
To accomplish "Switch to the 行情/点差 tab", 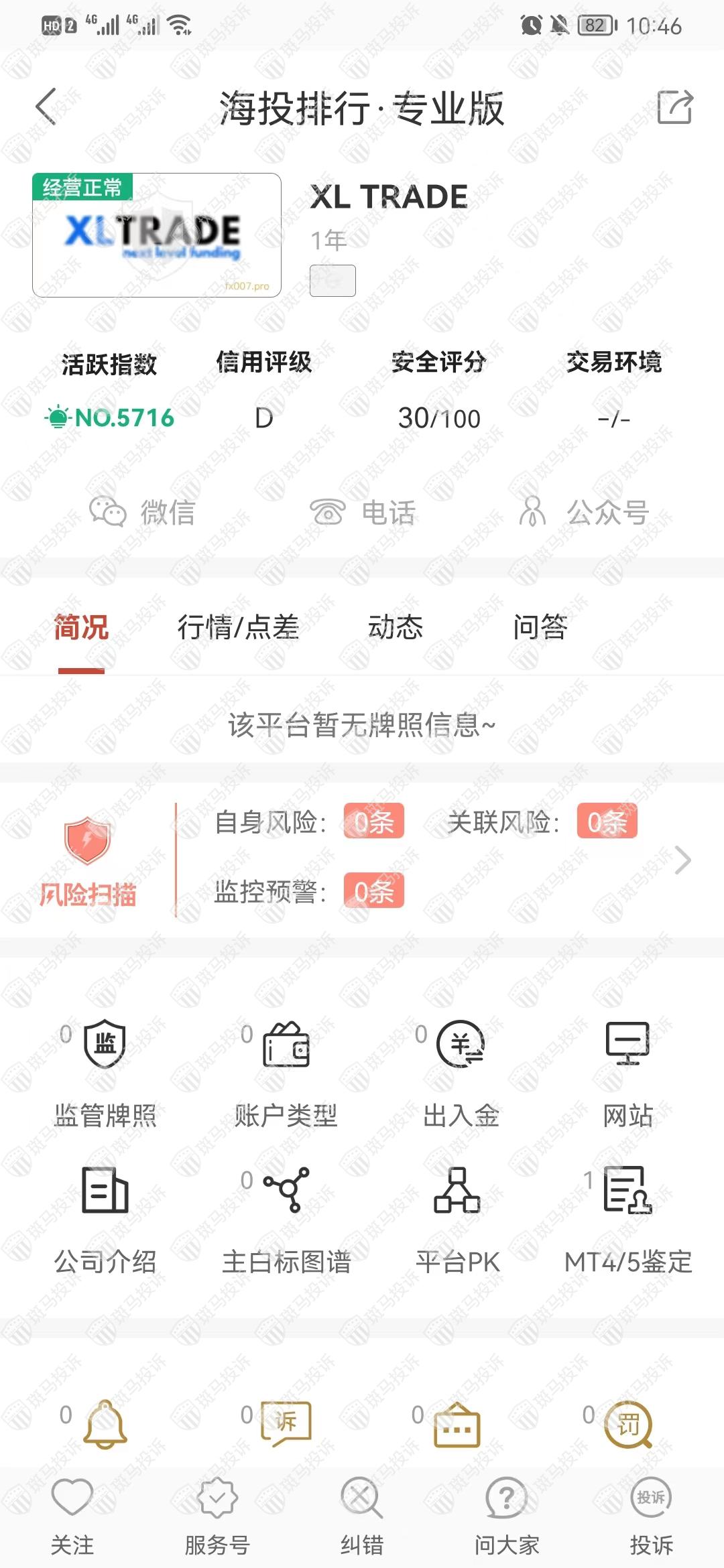I will [238, 628].
